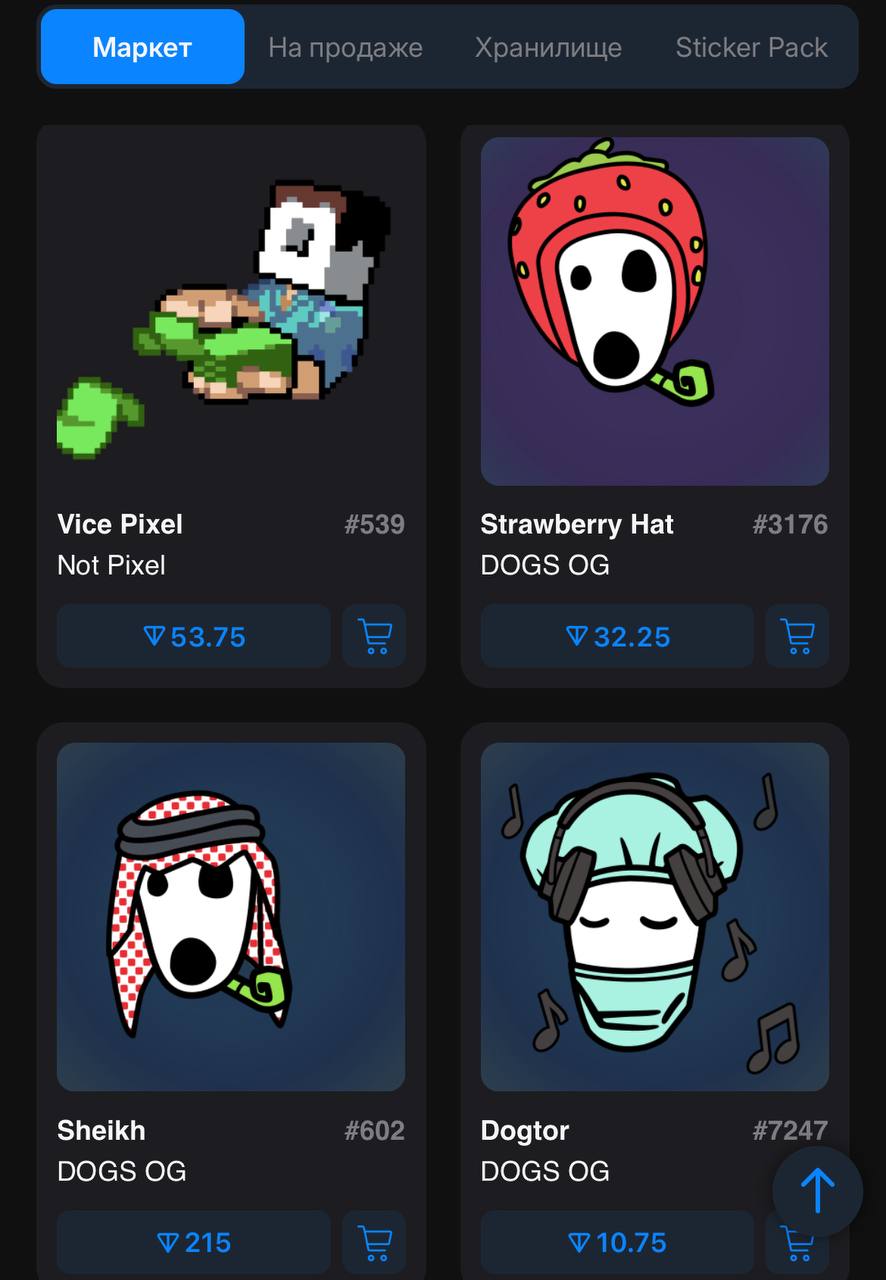This screenshot has height=1280, width=886.
Task: Select the Sticker Pack tab
Action: (x=751, y=47)
